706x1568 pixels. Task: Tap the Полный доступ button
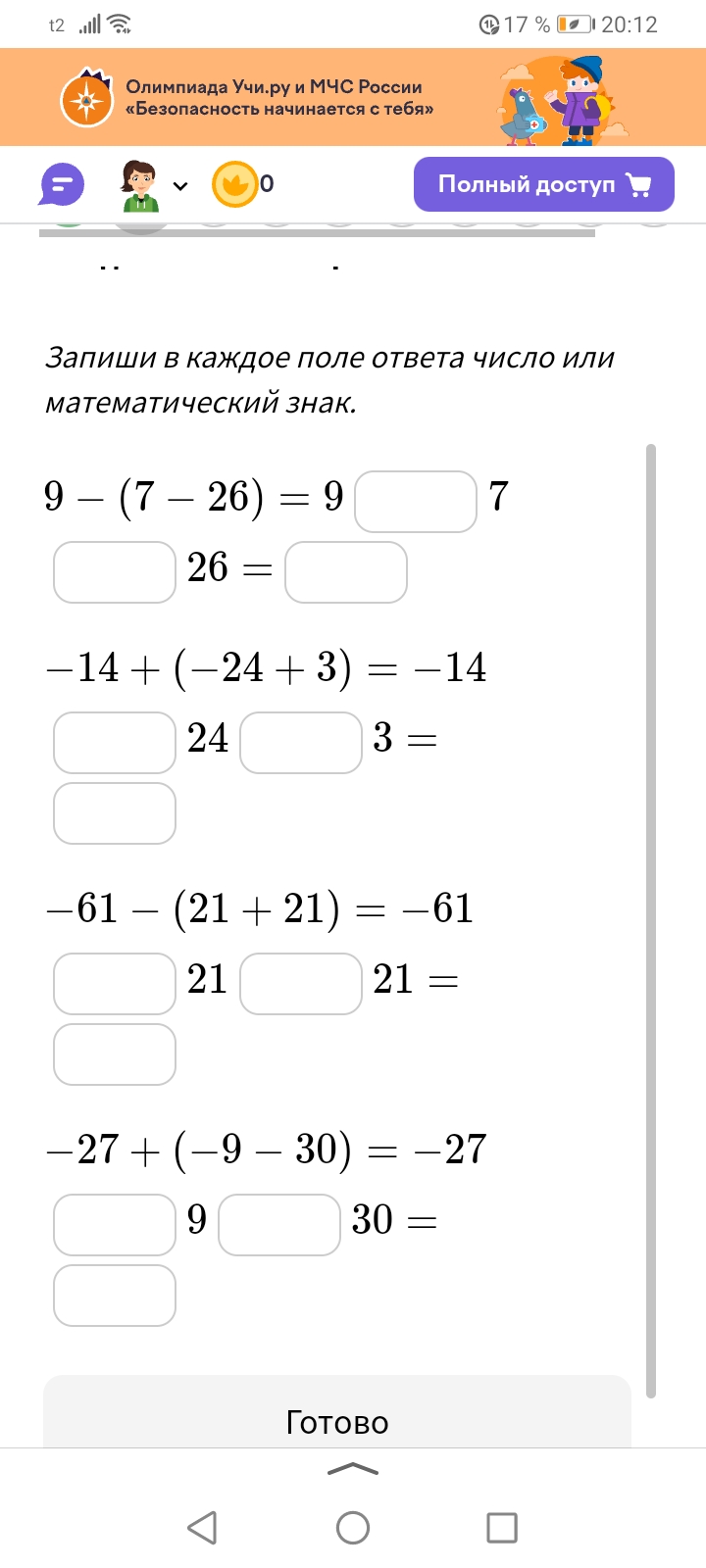(x=544, y=184)
